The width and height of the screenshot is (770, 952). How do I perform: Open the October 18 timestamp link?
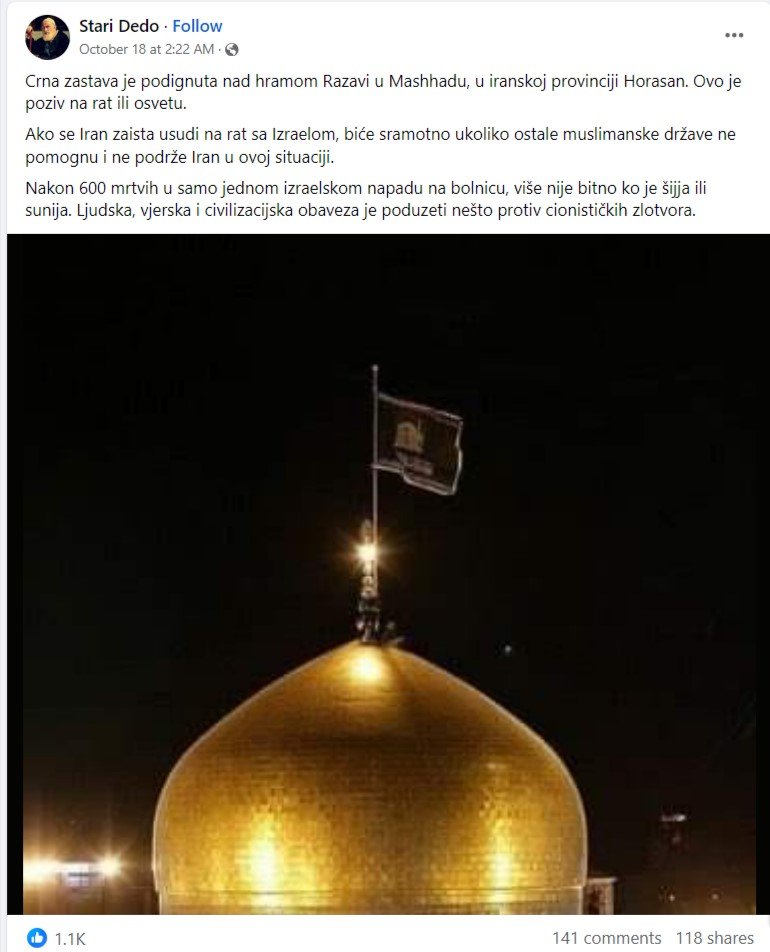pos(146,48)
